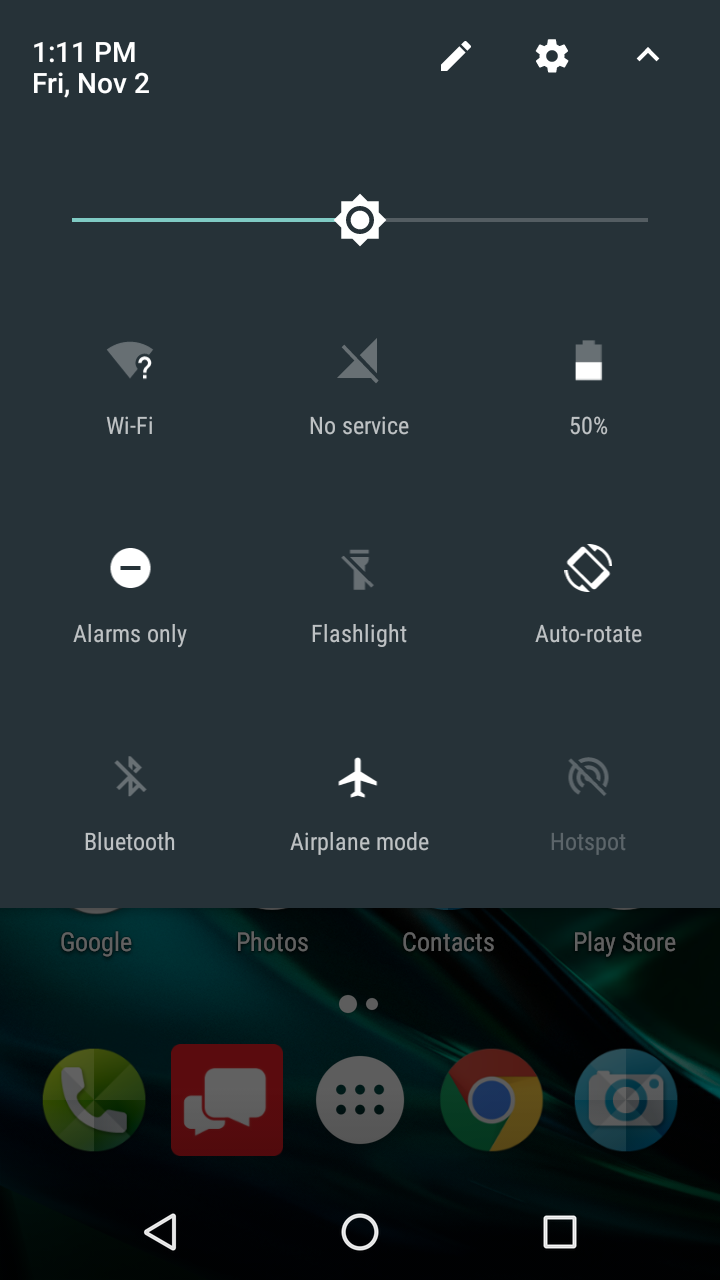
Task: Open recent apps overview
Action: pos(560,1232)
